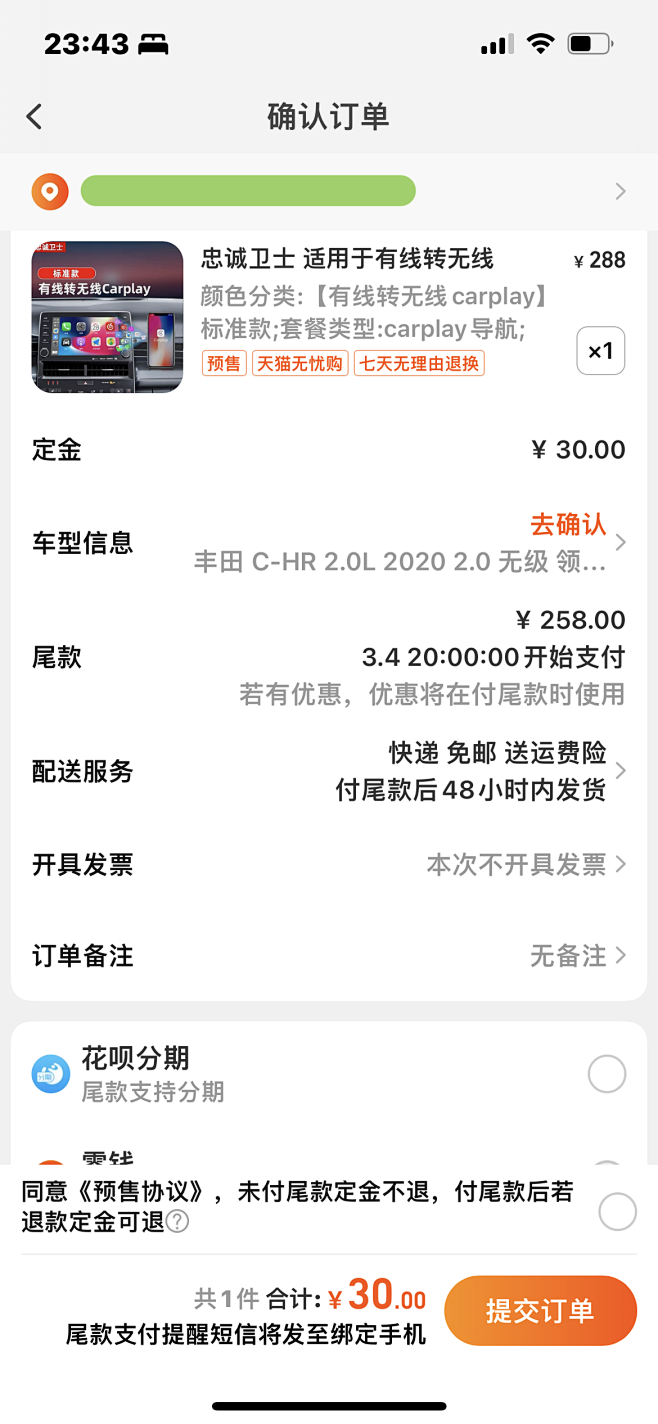
Task: Tap 提交订单 to submit the order
Action: click(540, 1311)
